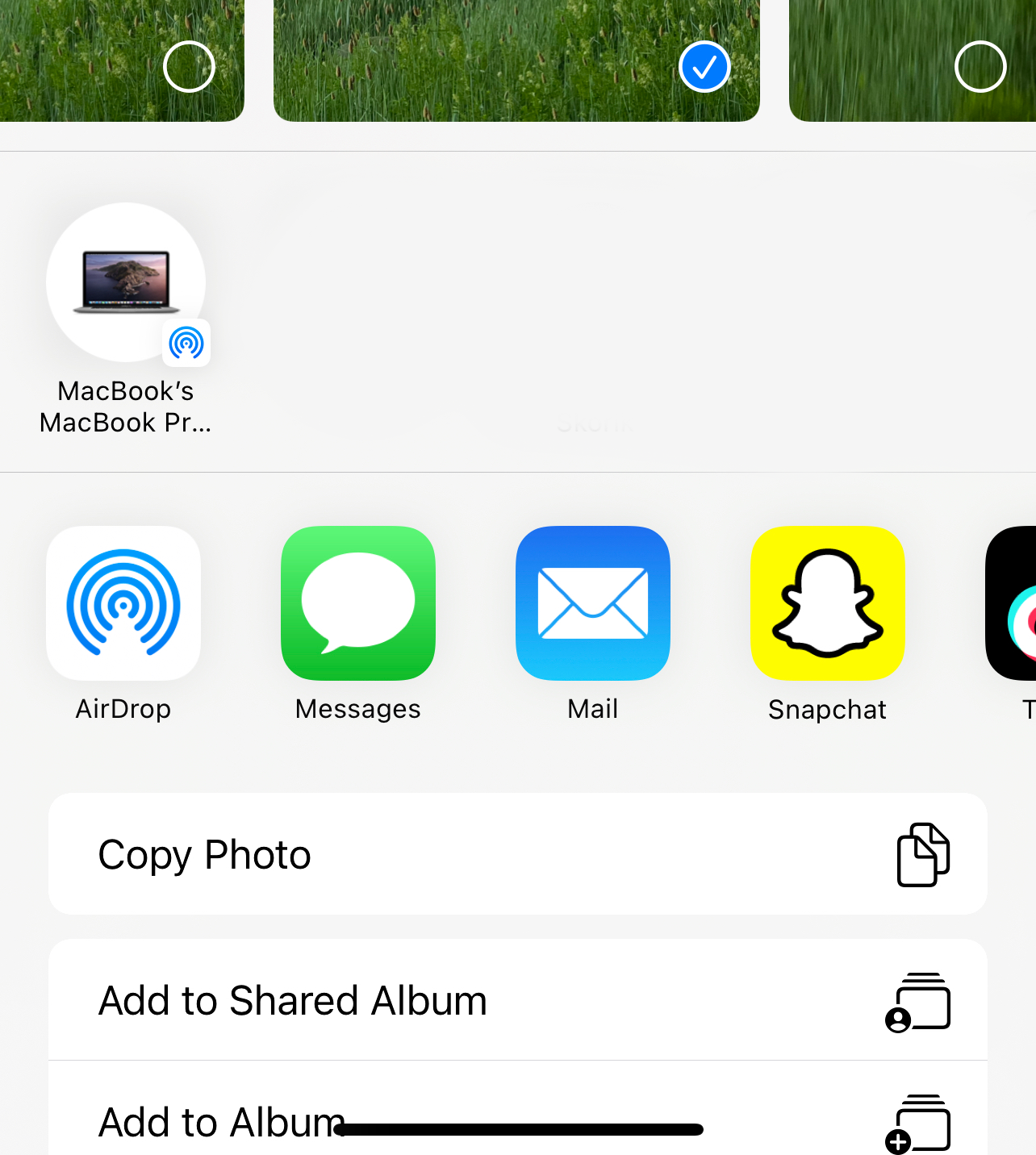AirDrop to MacBook's MacBook Pro
The width and height of the screenshot is (1036, 1155).
[x=126, y=284]
